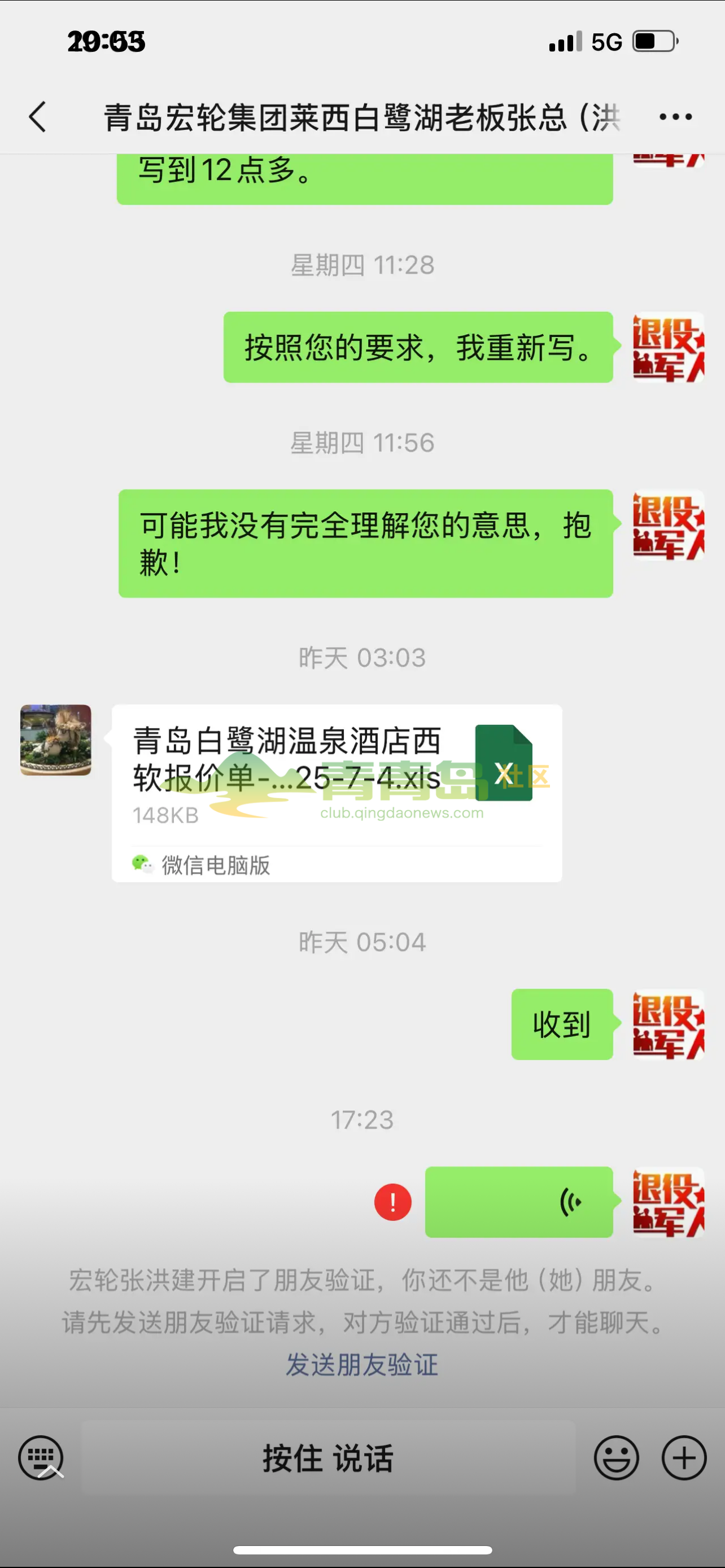The width and height of the screenshot is (725, 1568).
Task: Tap the back arrow to leave chat
Action: click(38, 116)
